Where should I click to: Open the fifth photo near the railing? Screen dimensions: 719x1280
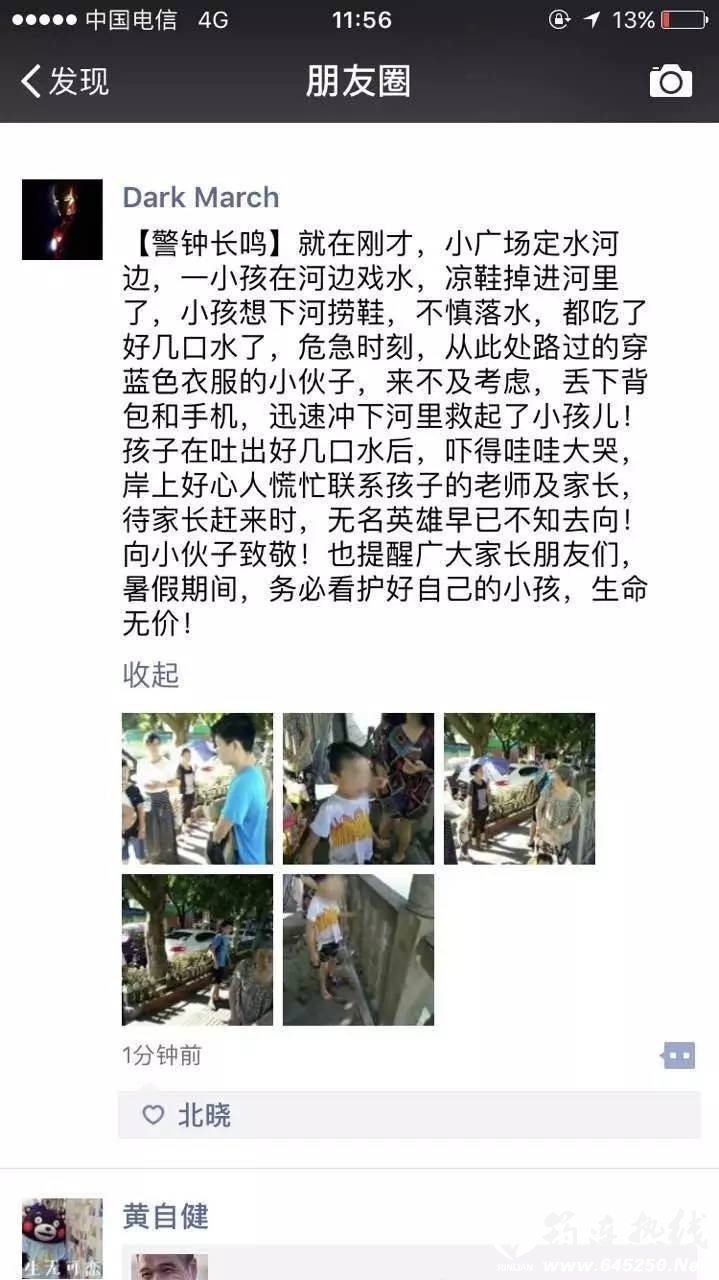coord(358,949)
